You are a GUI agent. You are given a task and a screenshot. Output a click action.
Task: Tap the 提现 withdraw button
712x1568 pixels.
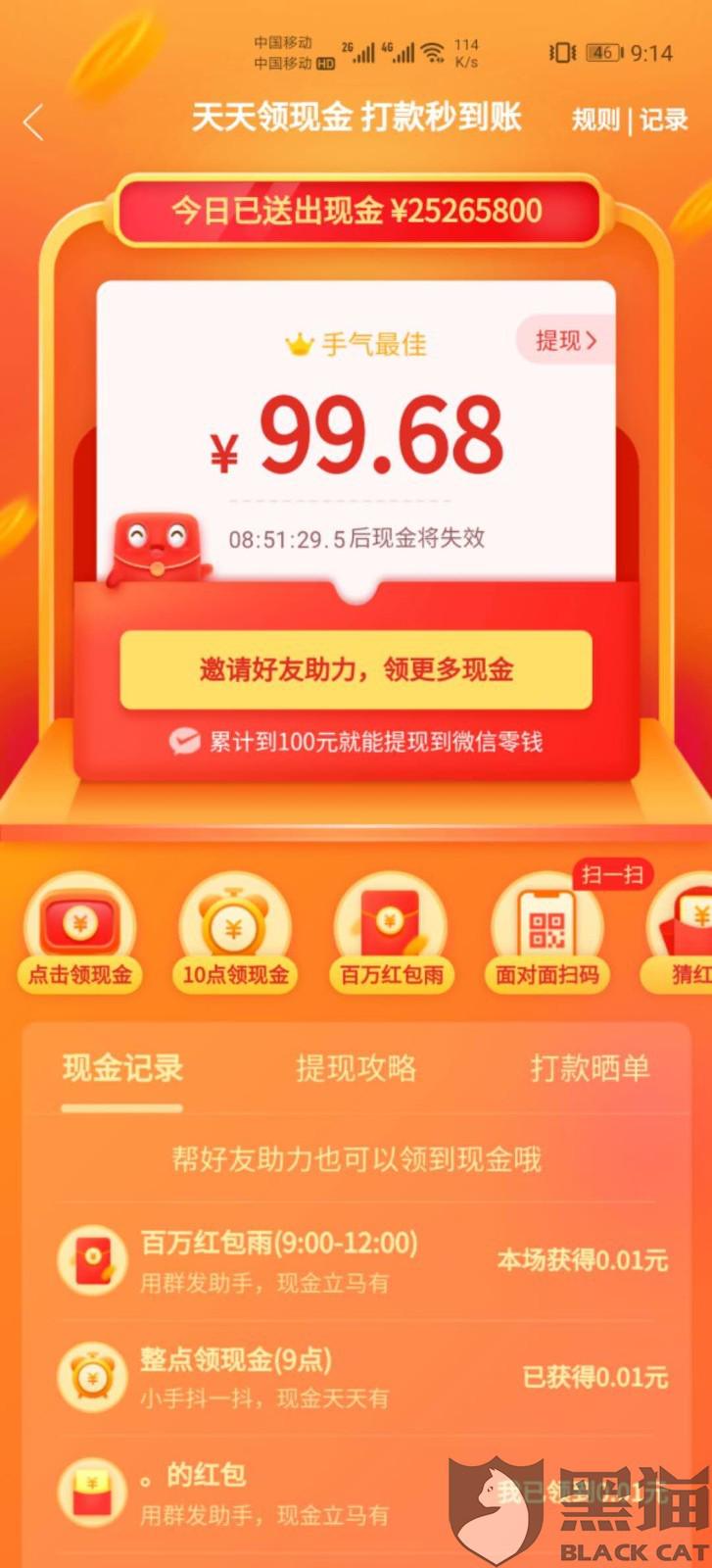(x=565, y=341)
